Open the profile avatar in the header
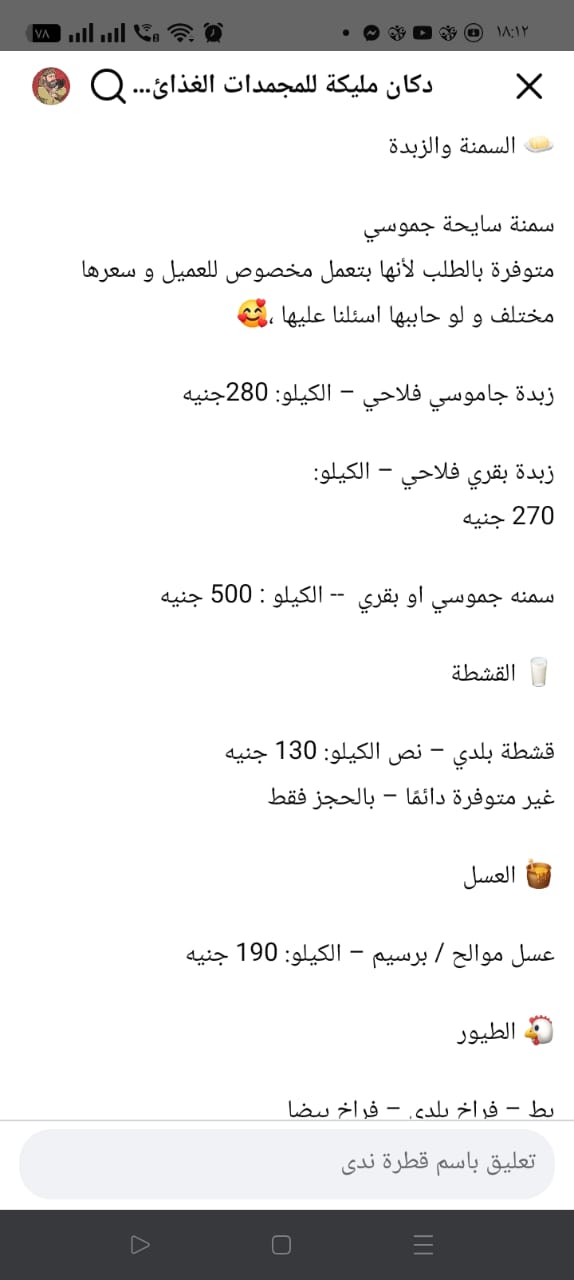Viewport: 574px width, 1280px height. (x=51, y=87)
